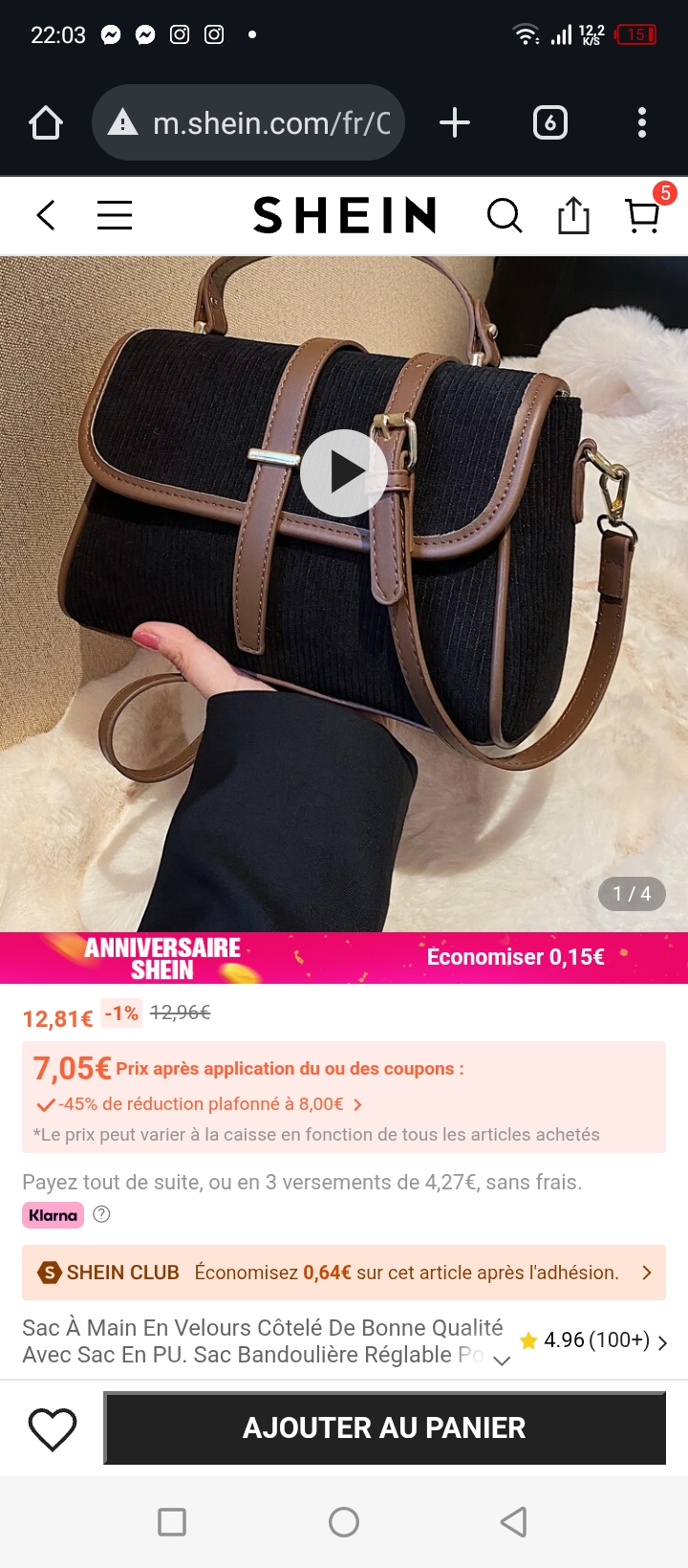This screenshot has height=1568, width=688.
Task: View the -45% coupon reduction details
Action: point(201,1104)
